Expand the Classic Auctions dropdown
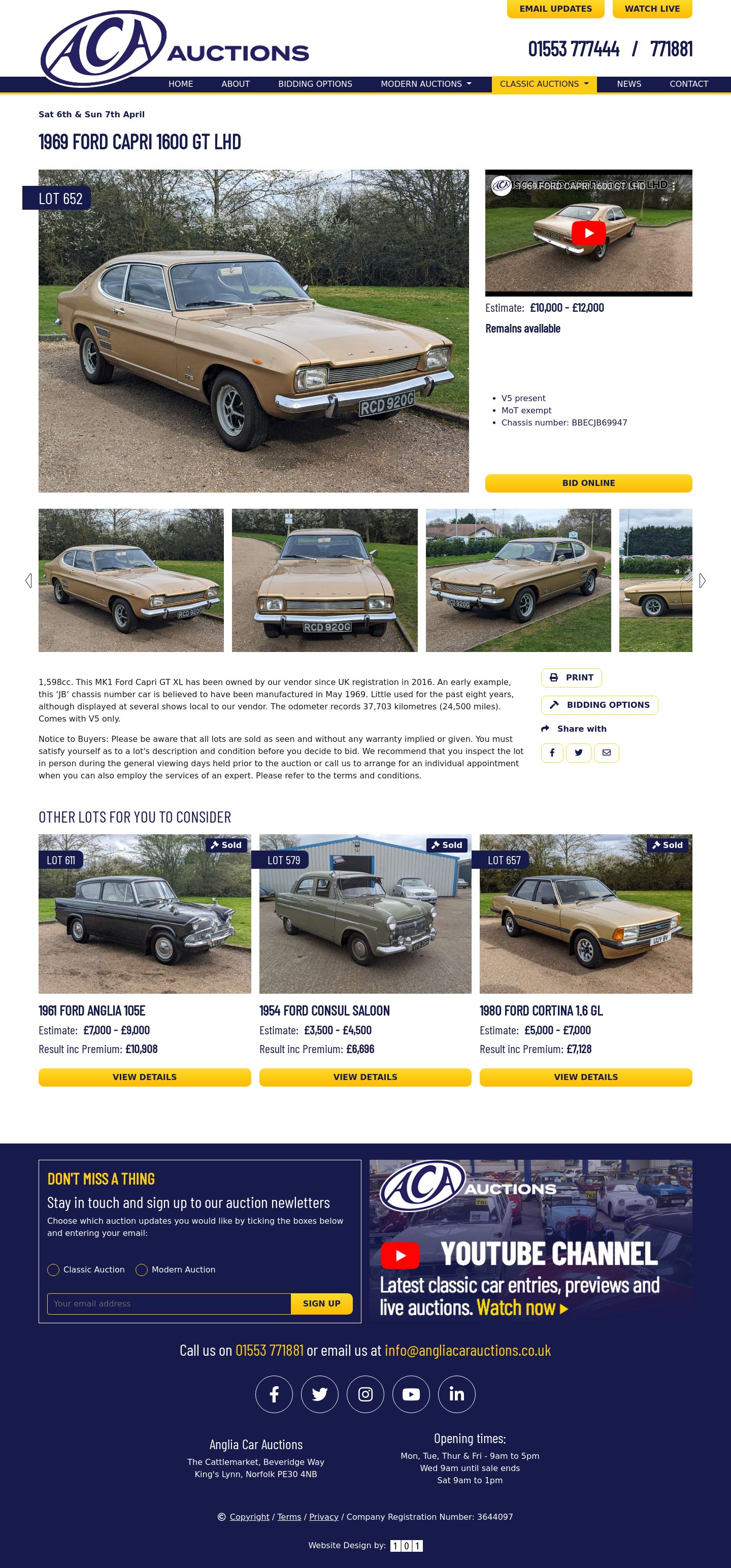 pyautogui.click(x=544, y=84)
